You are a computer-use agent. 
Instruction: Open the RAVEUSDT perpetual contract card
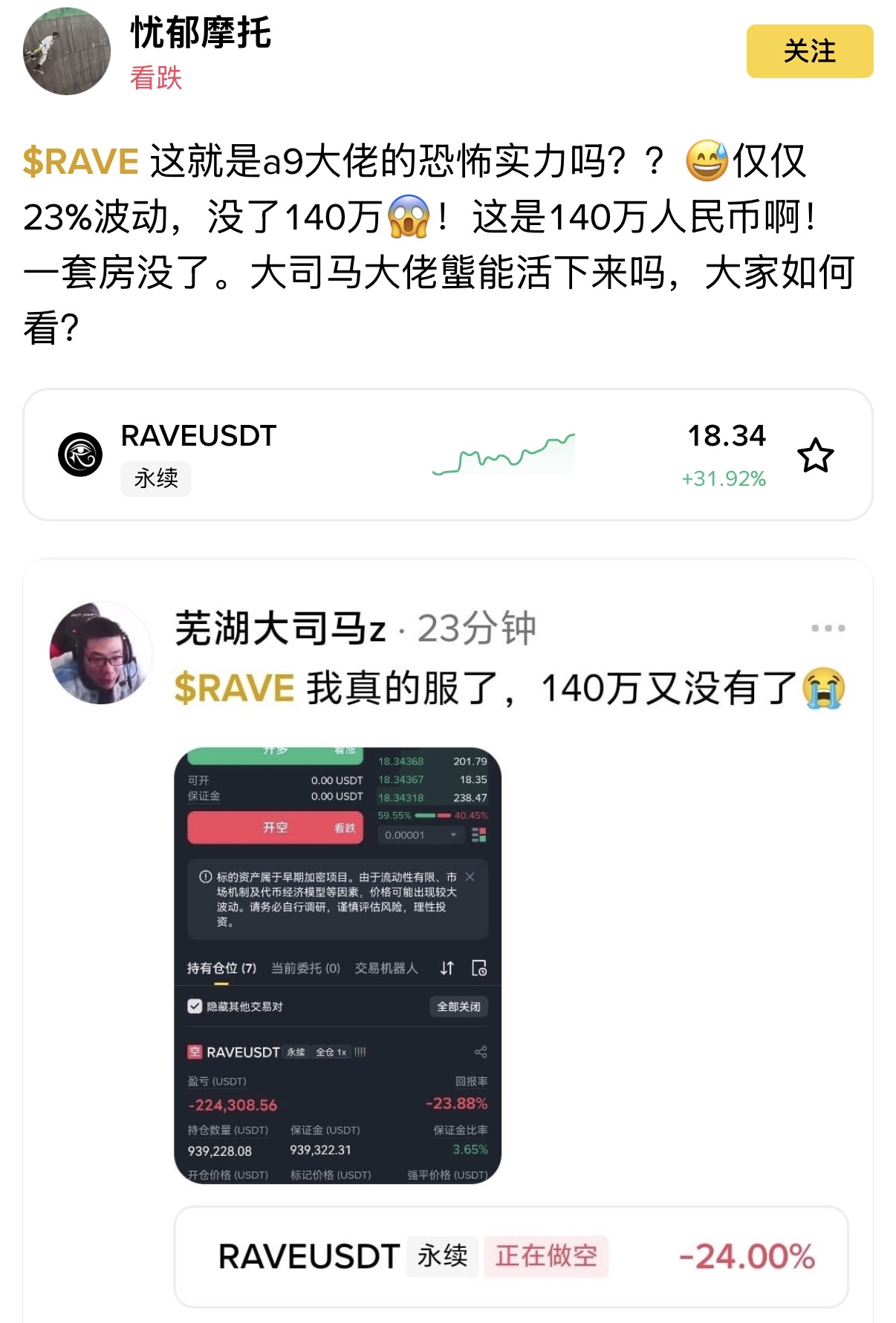click(x=371, y=455)
